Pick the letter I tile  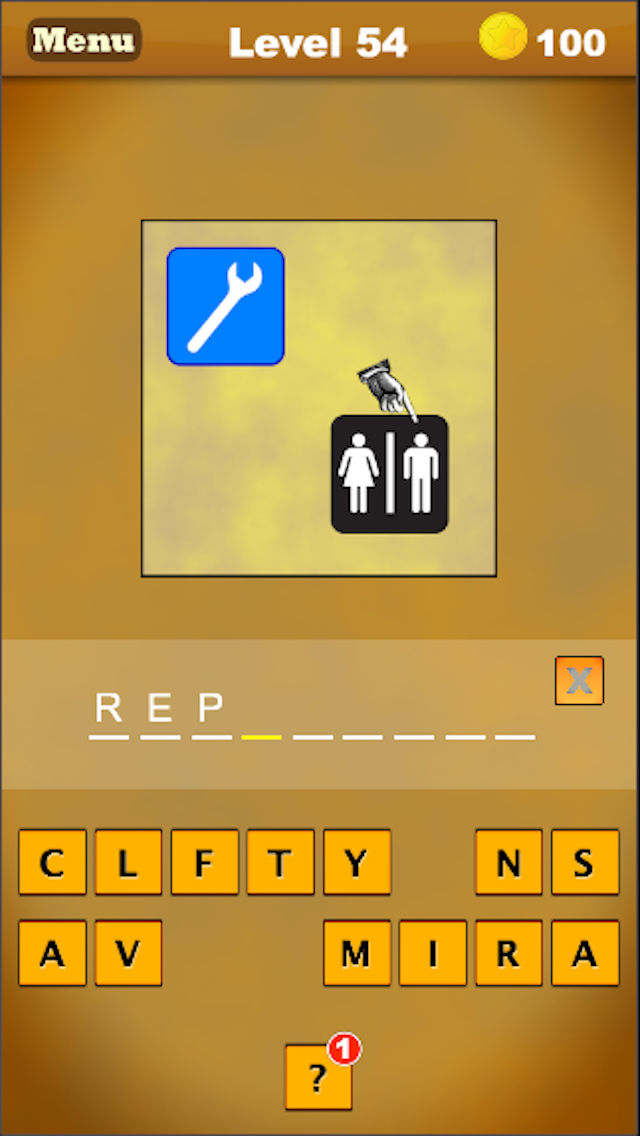click(x=432, y=953)
